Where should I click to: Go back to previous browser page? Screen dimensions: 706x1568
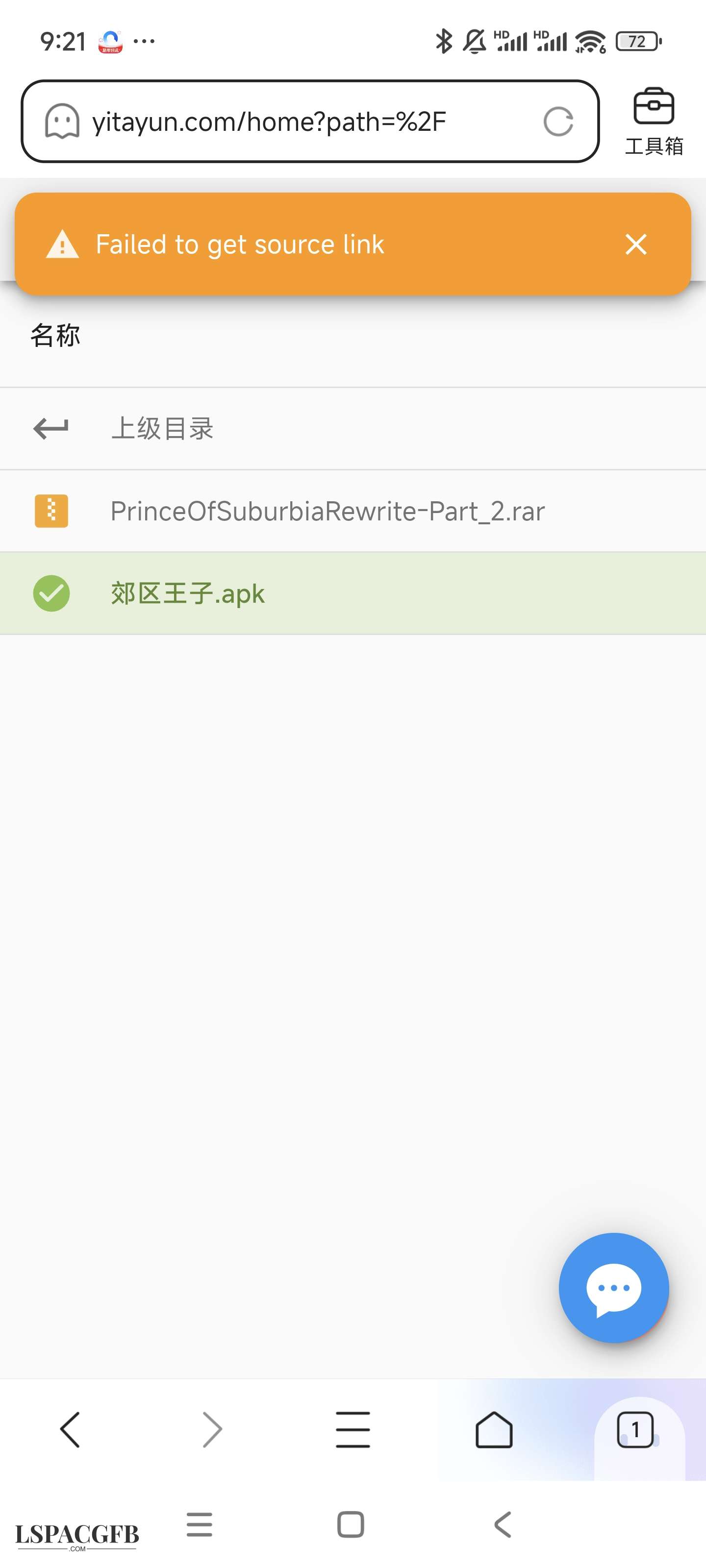point(70,1429)
